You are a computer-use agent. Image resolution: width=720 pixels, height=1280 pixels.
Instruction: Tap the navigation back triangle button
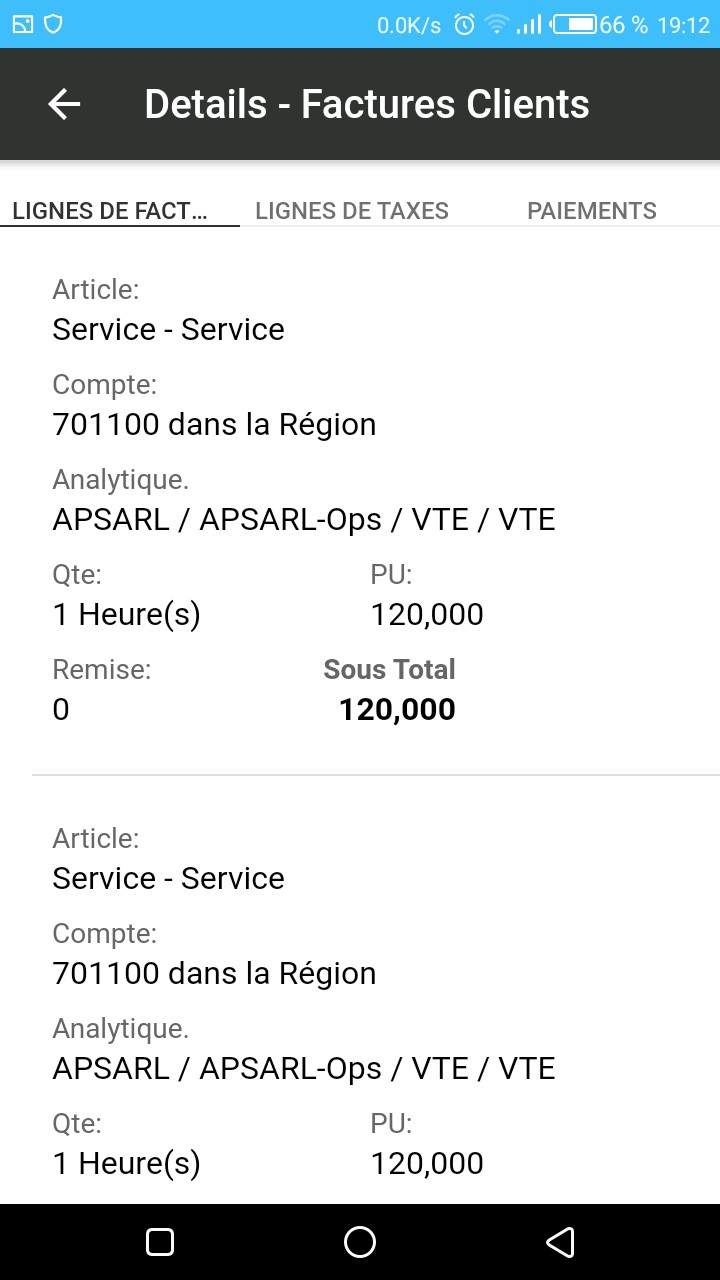coord(560,1240)
